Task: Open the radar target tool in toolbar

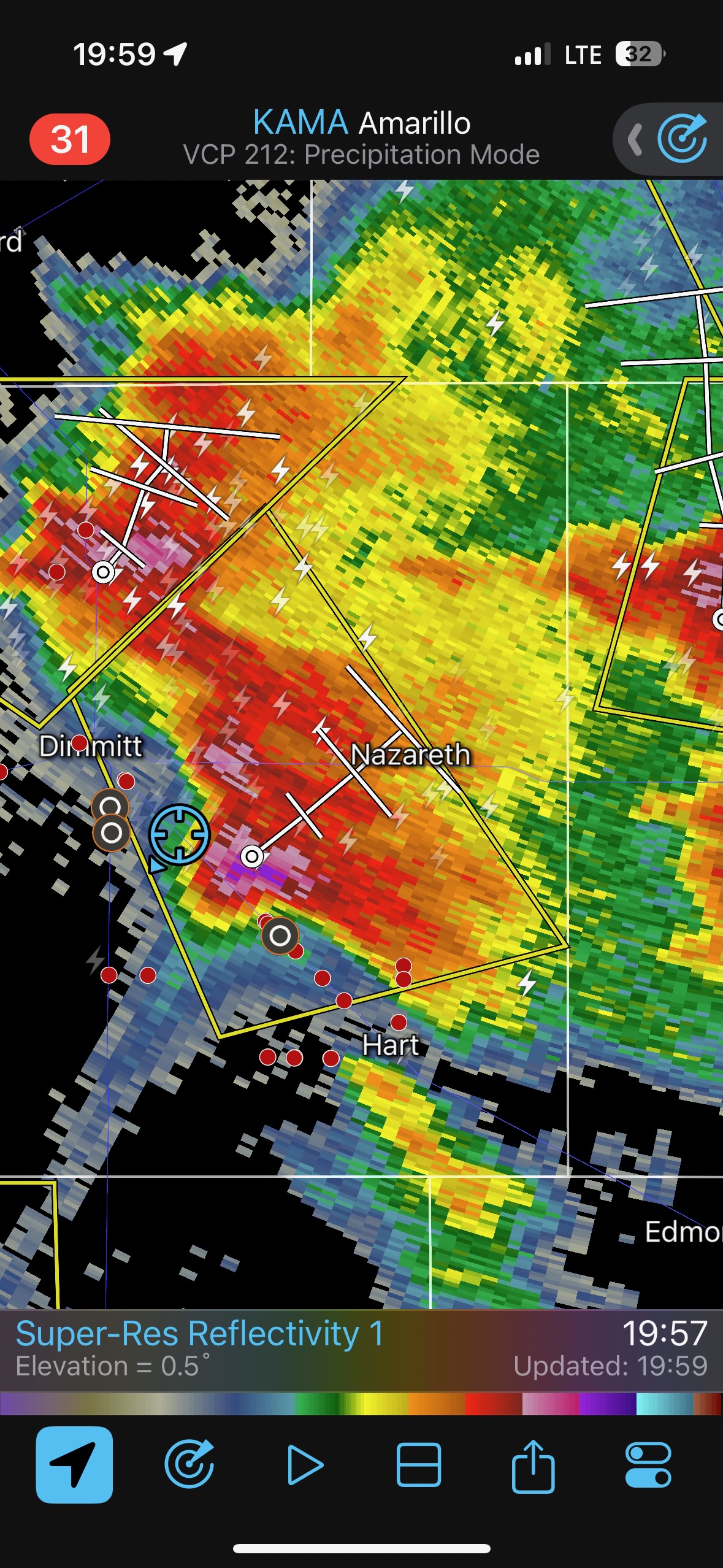Action: tap(189, 1464)
